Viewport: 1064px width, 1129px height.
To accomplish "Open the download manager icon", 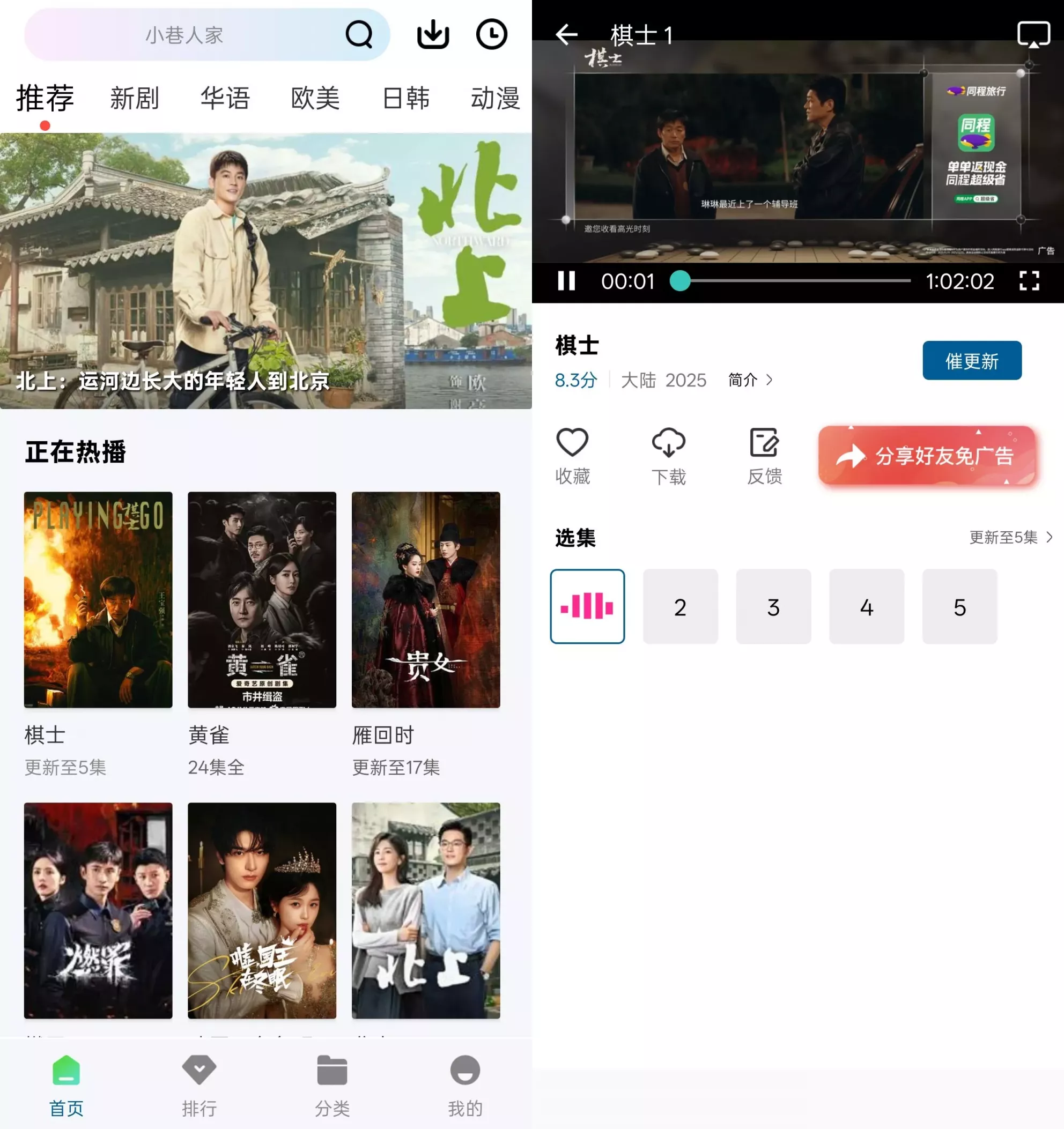I will (x=433, y=35).
